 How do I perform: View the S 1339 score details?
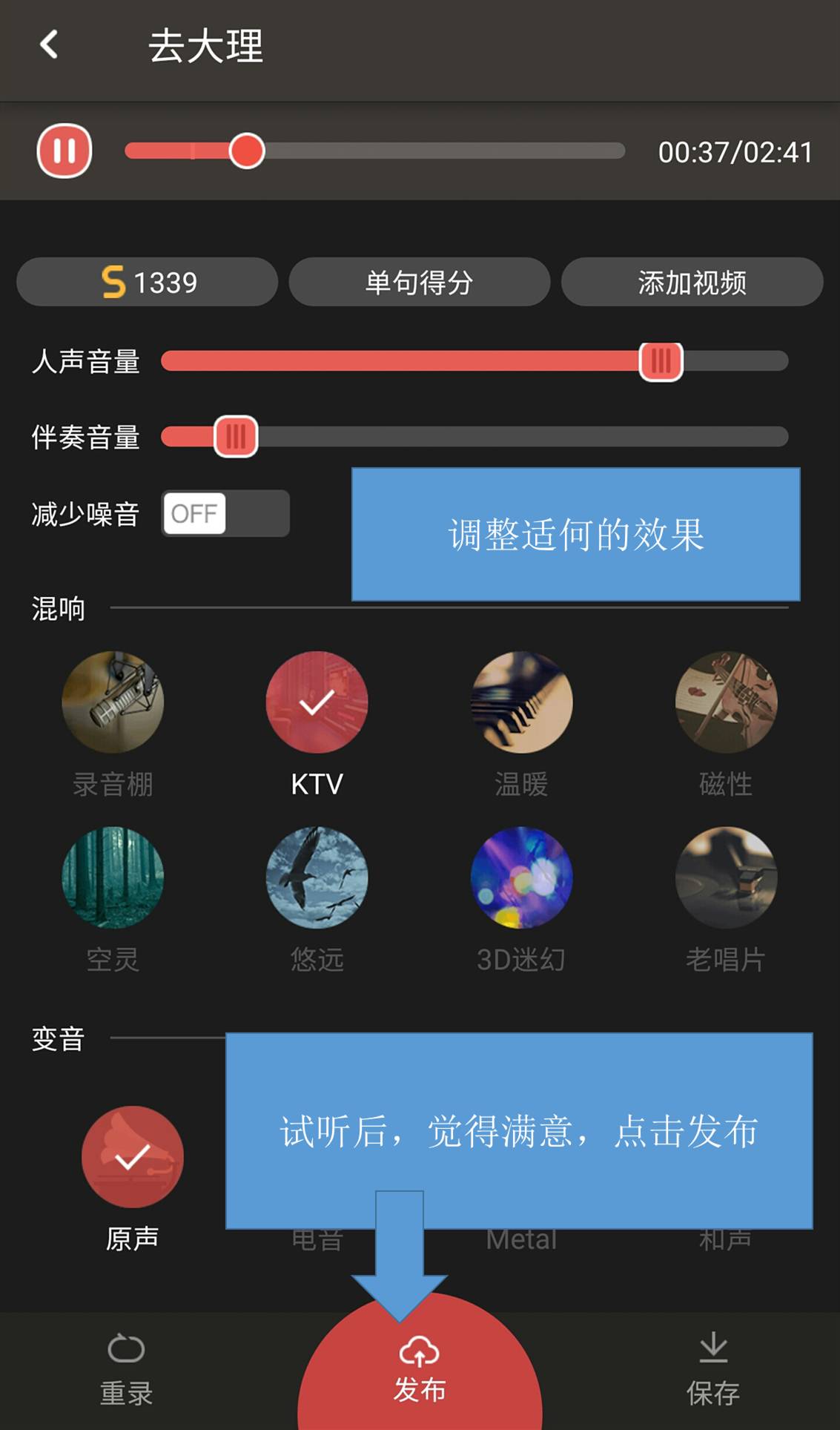pos(146,282)
